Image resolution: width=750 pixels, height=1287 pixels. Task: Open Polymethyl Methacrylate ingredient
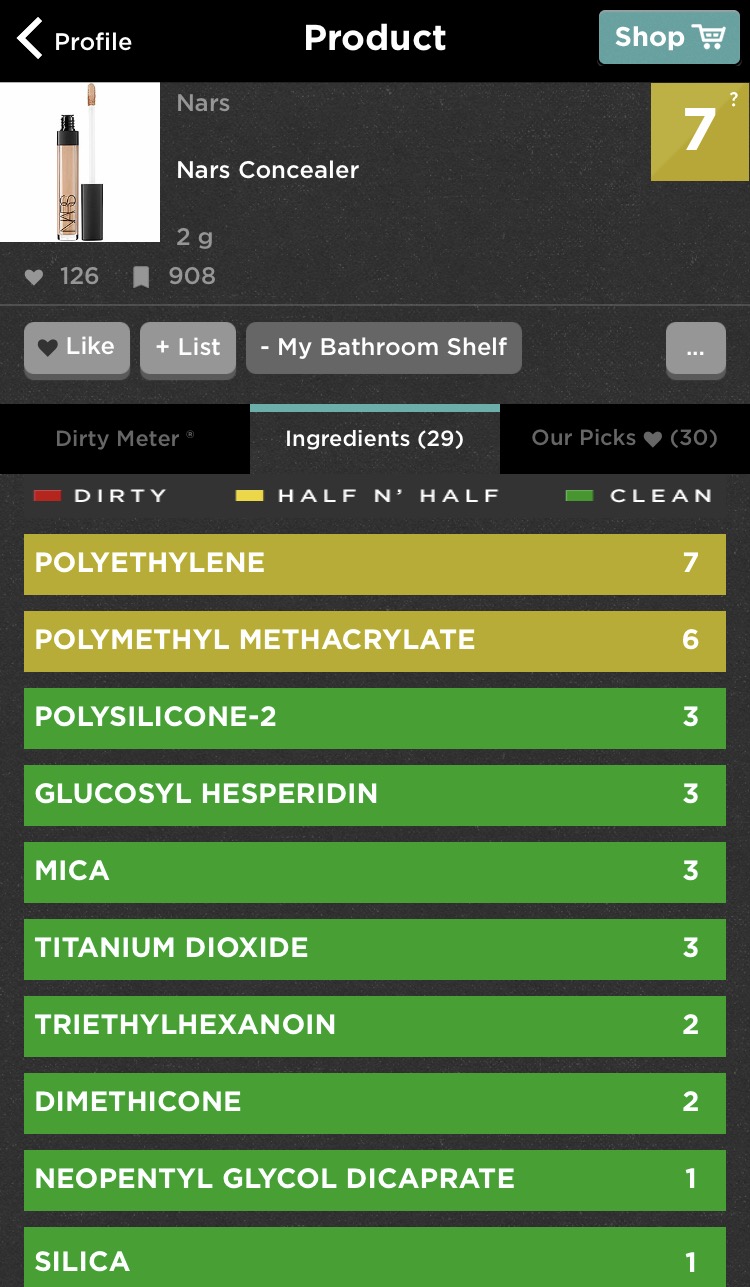(375, 641)
